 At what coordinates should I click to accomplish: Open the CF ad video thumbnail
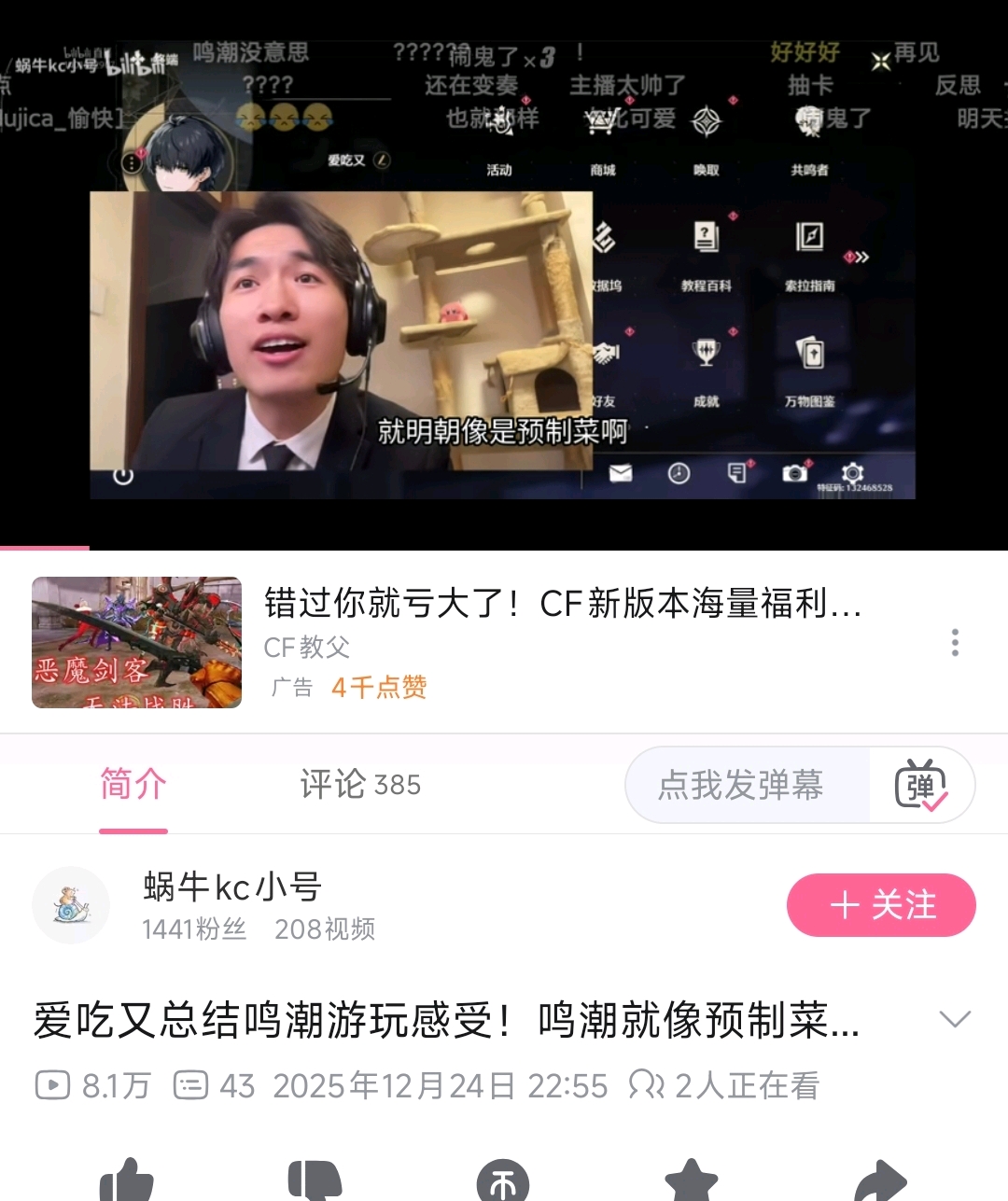[x=136, y=642]
